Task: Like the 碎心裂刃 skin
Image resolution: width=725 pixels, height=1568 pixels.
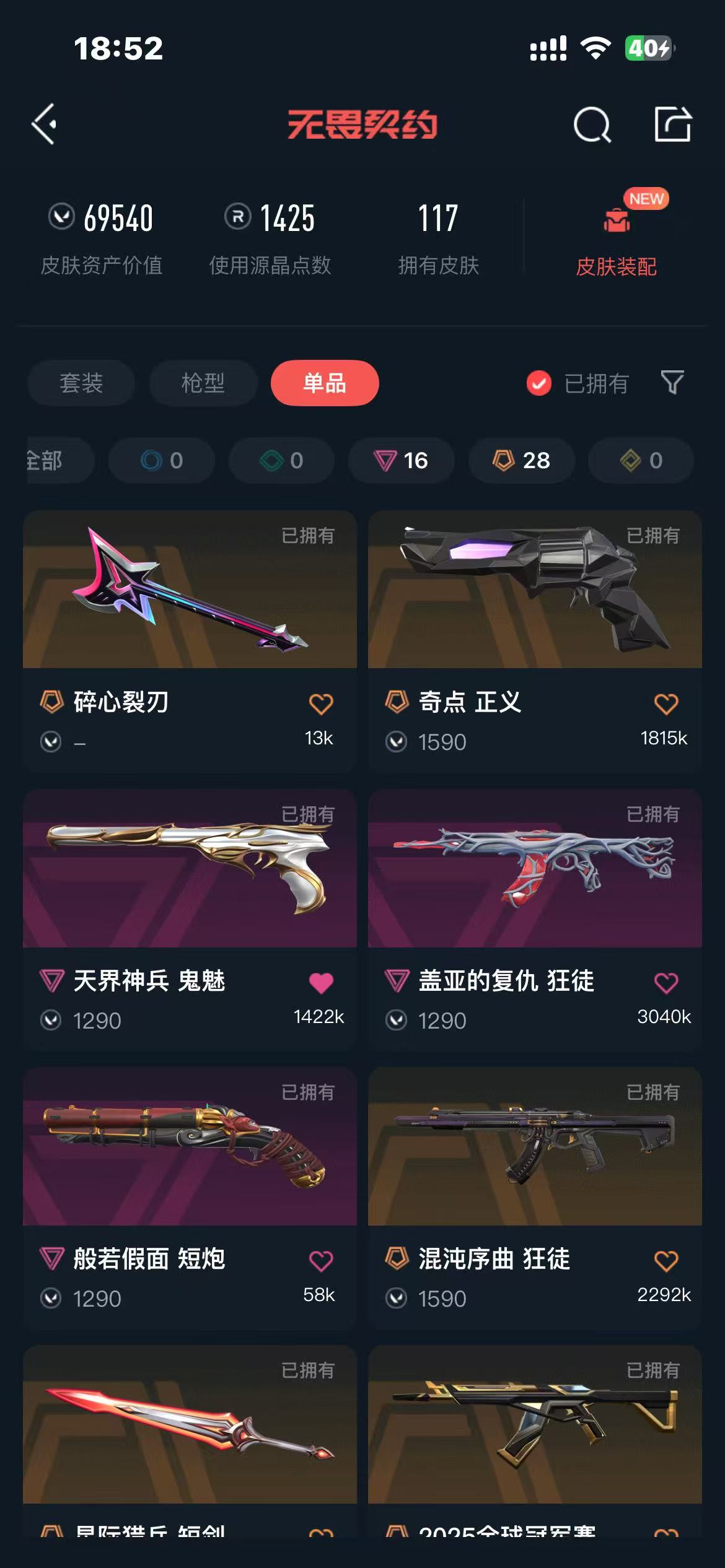Action: 321,703
